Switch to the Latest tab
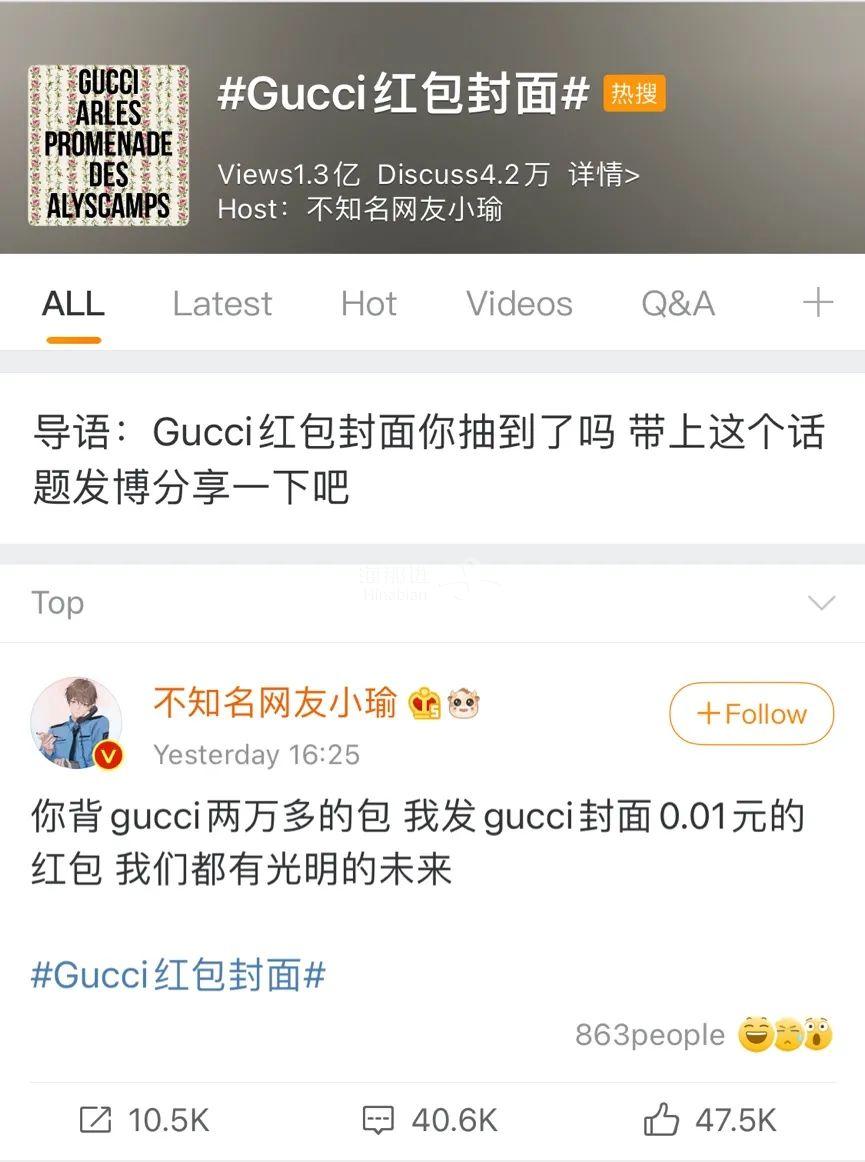The image size is (865, 1162). [x=222, y=304]
